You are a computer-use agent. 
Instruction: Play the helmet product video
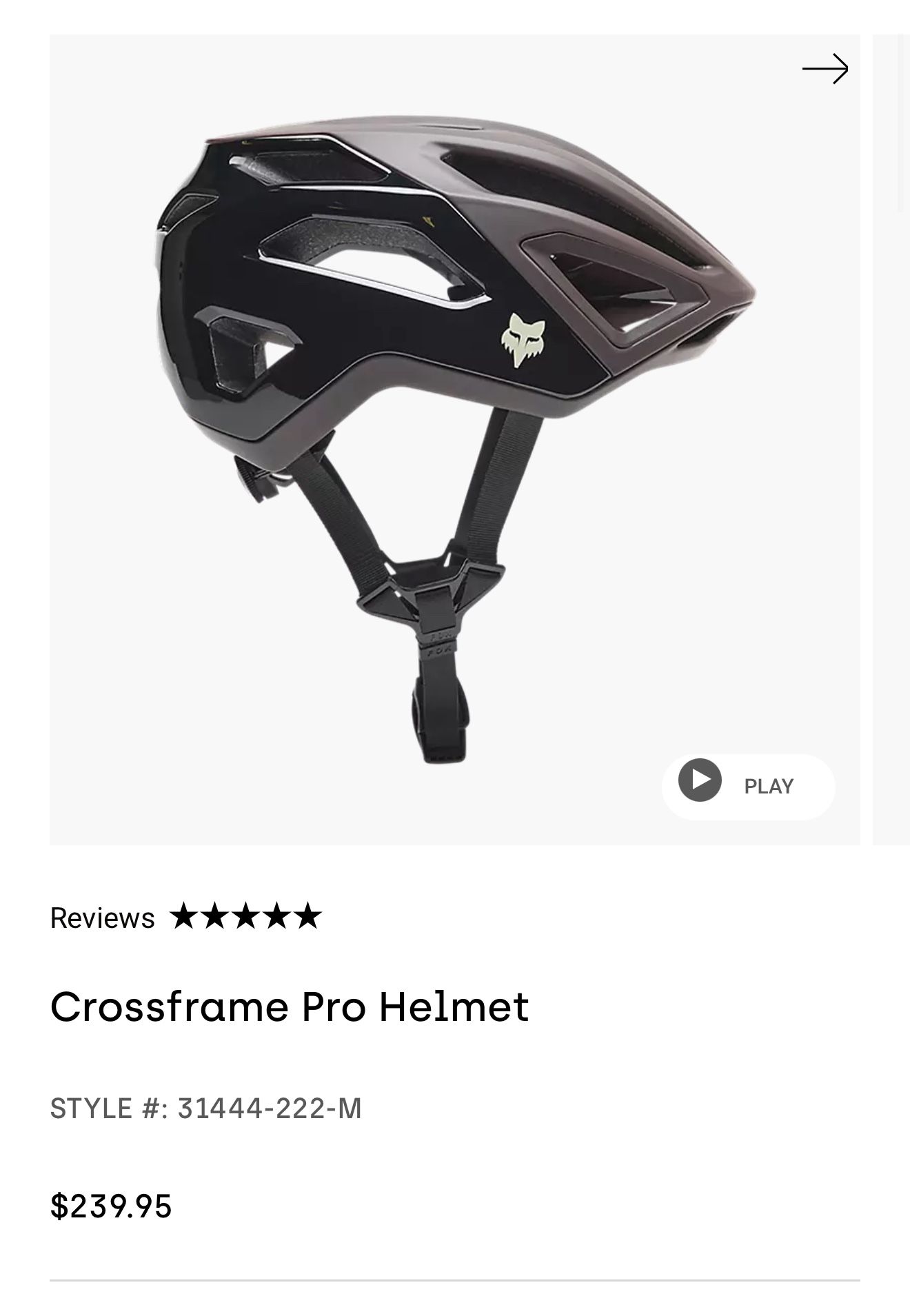coord(748,786)
